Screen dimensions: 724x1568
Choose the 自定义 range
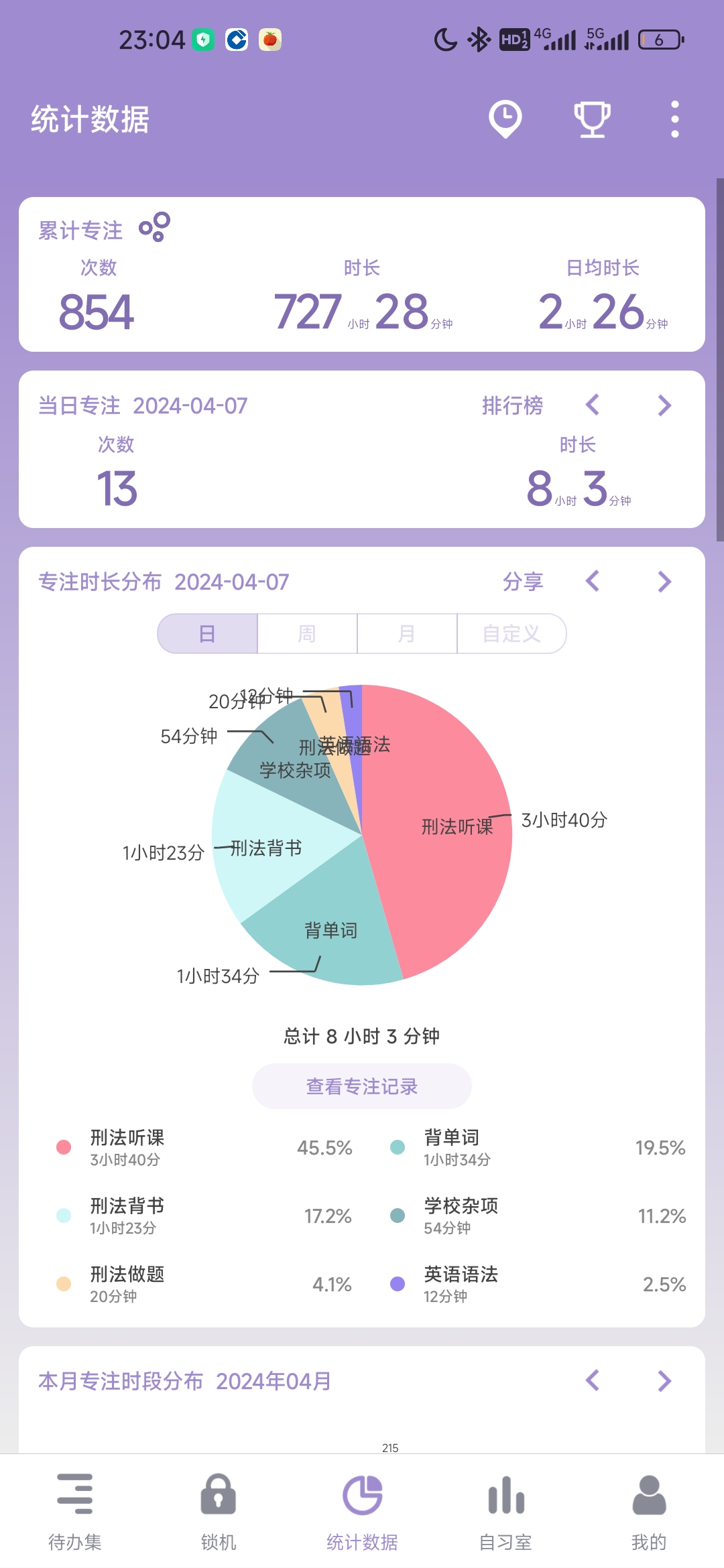pyautogui.click(x=511, y=633)
